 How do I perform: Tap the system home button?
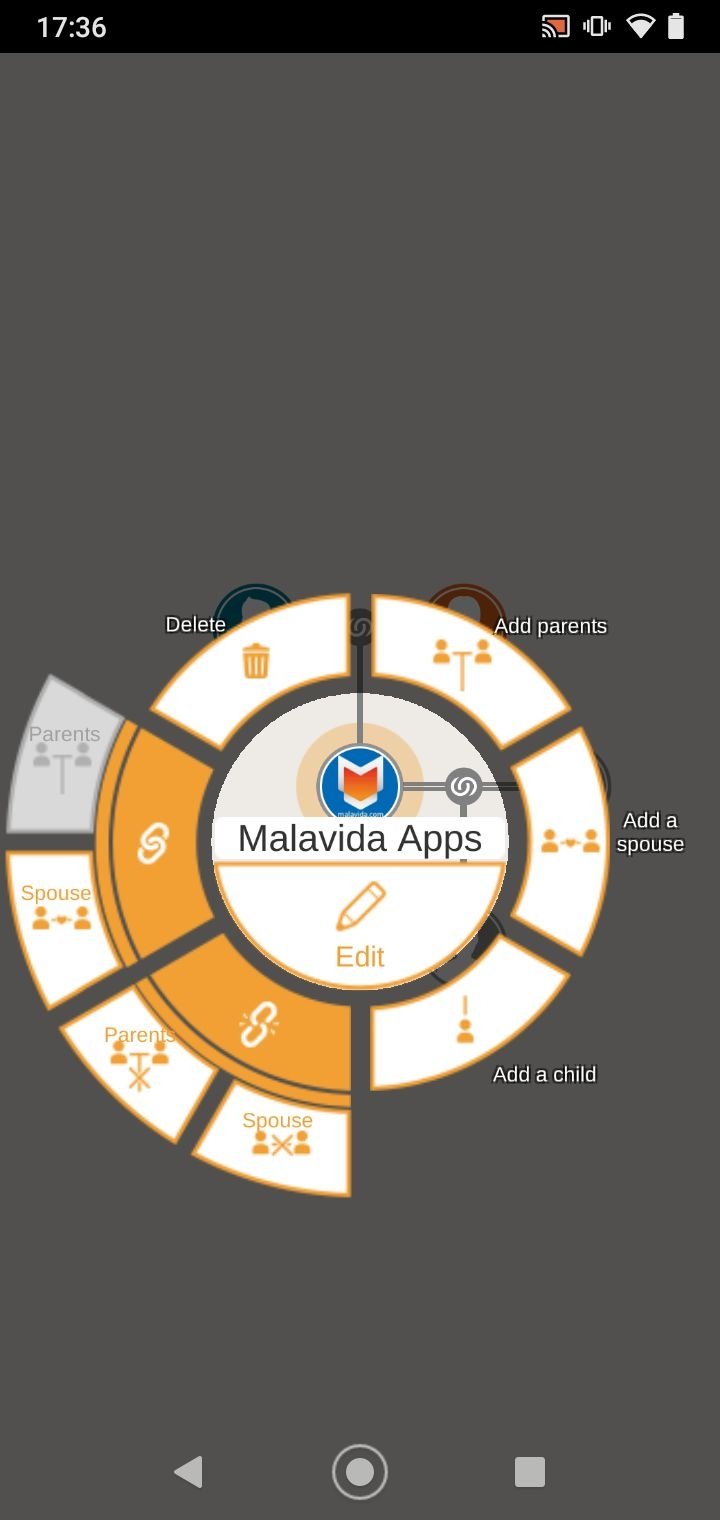pyautogui.click(x=360, y=1472)
